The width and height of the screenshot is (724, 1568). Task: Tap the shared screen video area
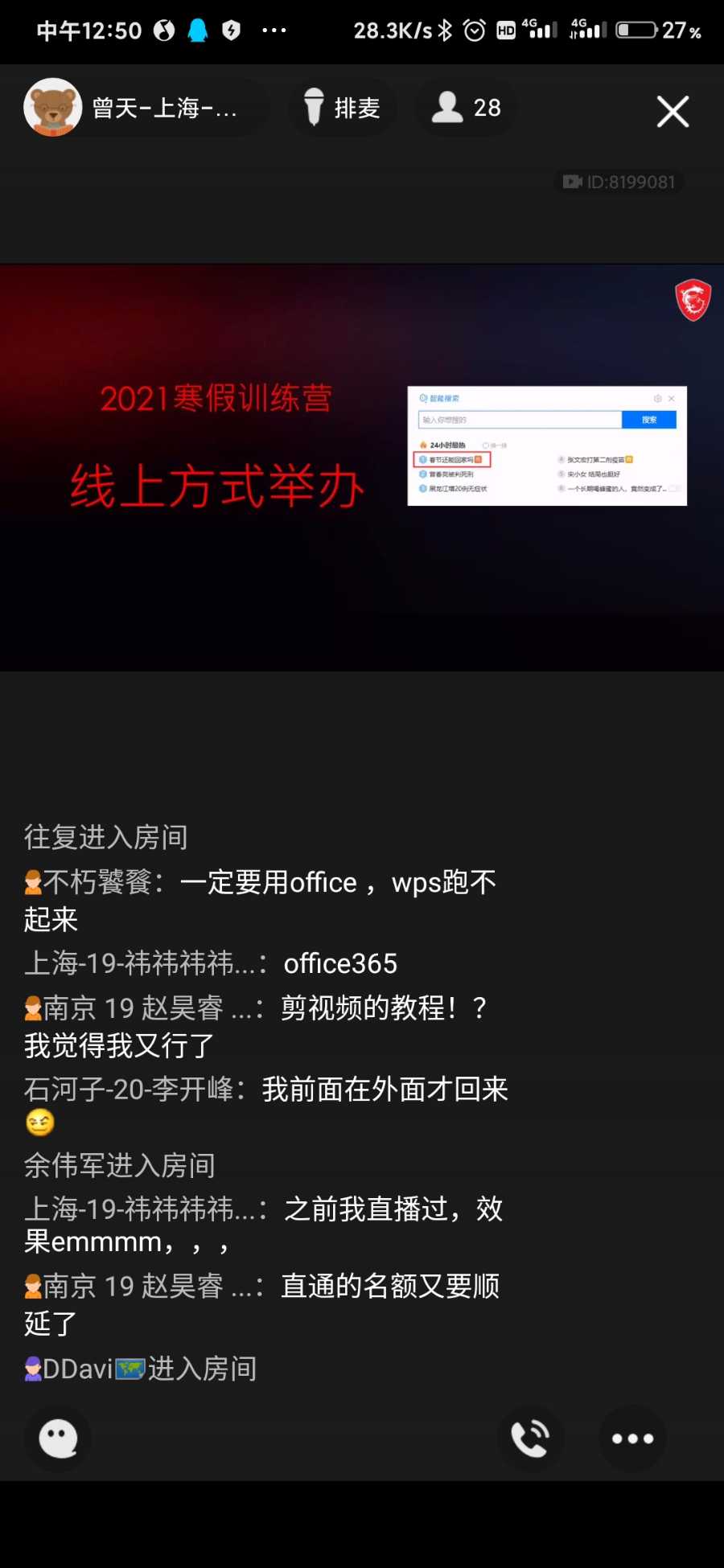click(362, 467)
